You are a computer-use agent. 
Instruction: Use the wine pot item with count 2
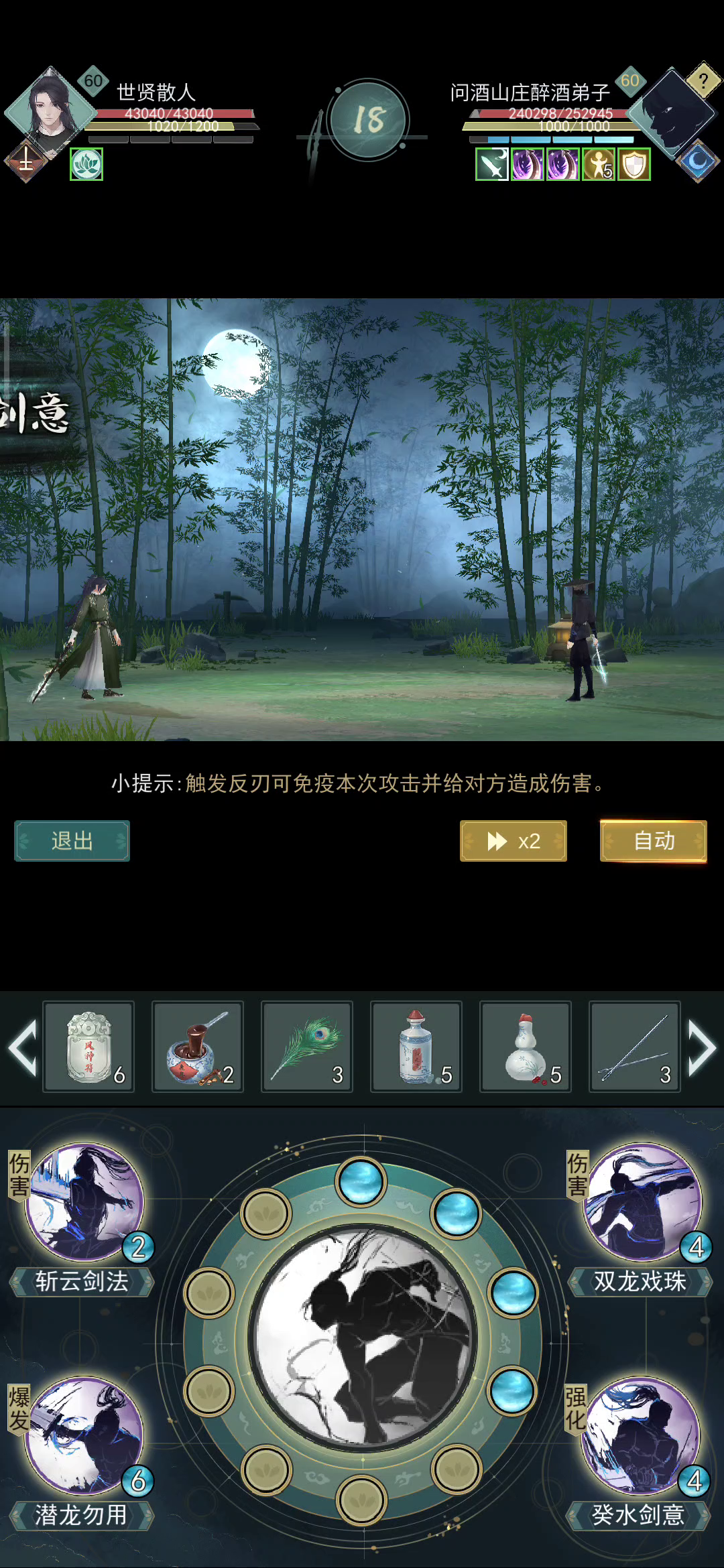coord(198,1047)
